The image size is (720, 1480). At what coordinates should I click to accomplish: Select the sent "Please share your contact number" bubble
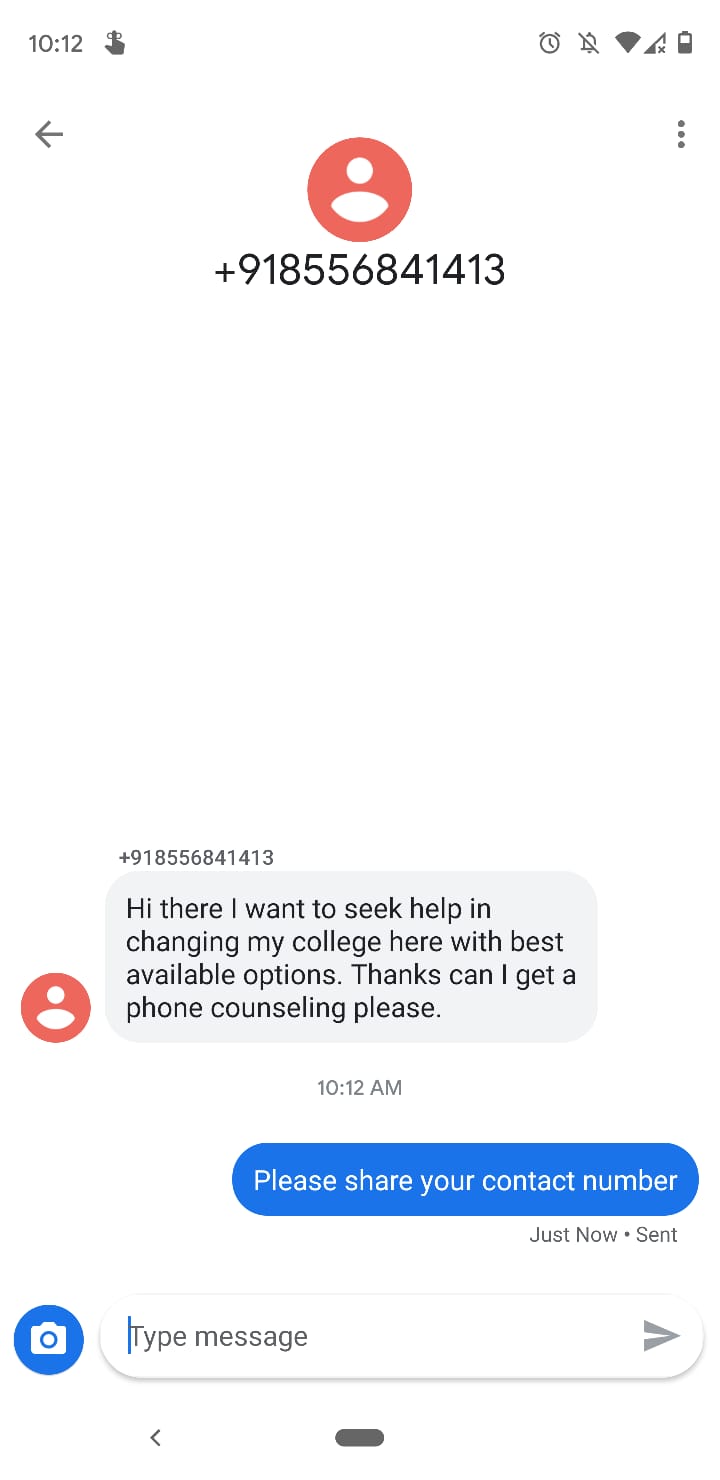pos(465,1180)
